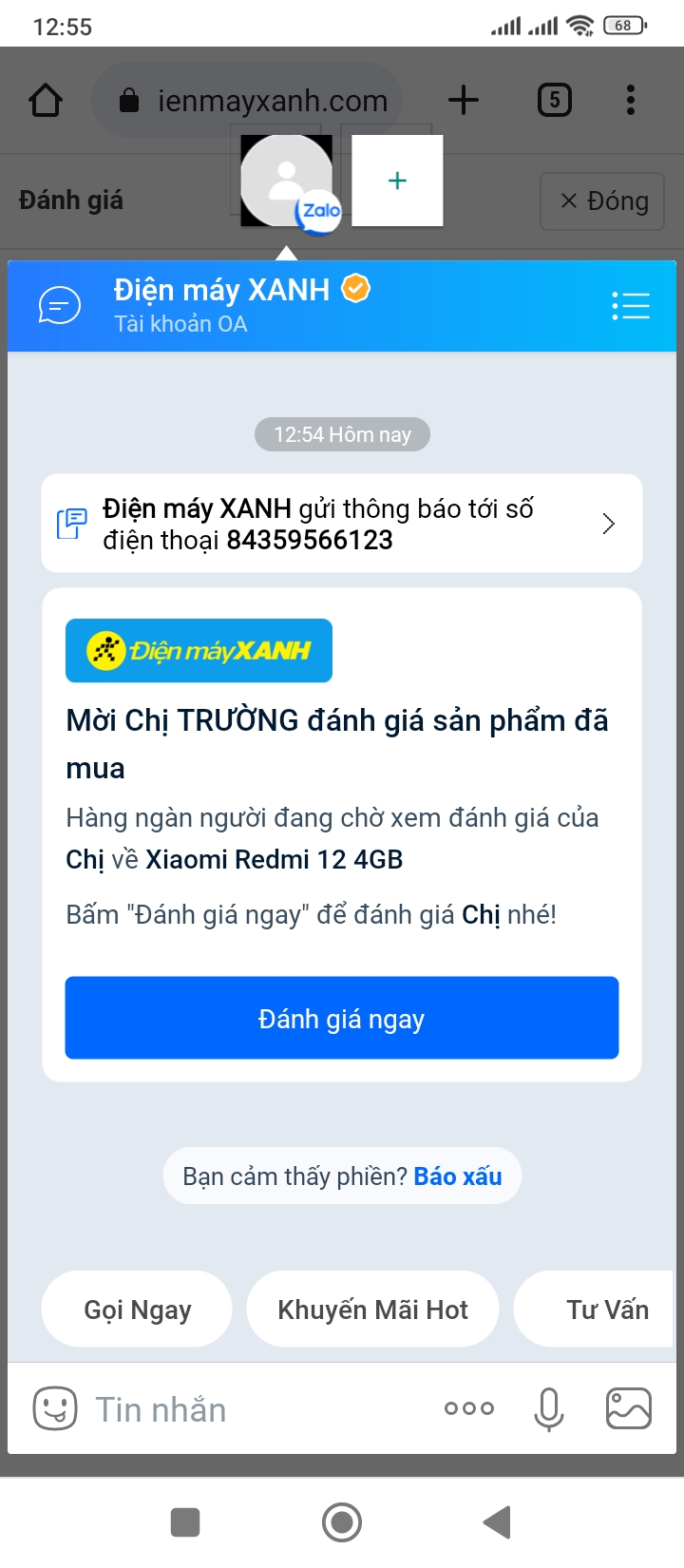Record a voice message

coord(548,1408)
